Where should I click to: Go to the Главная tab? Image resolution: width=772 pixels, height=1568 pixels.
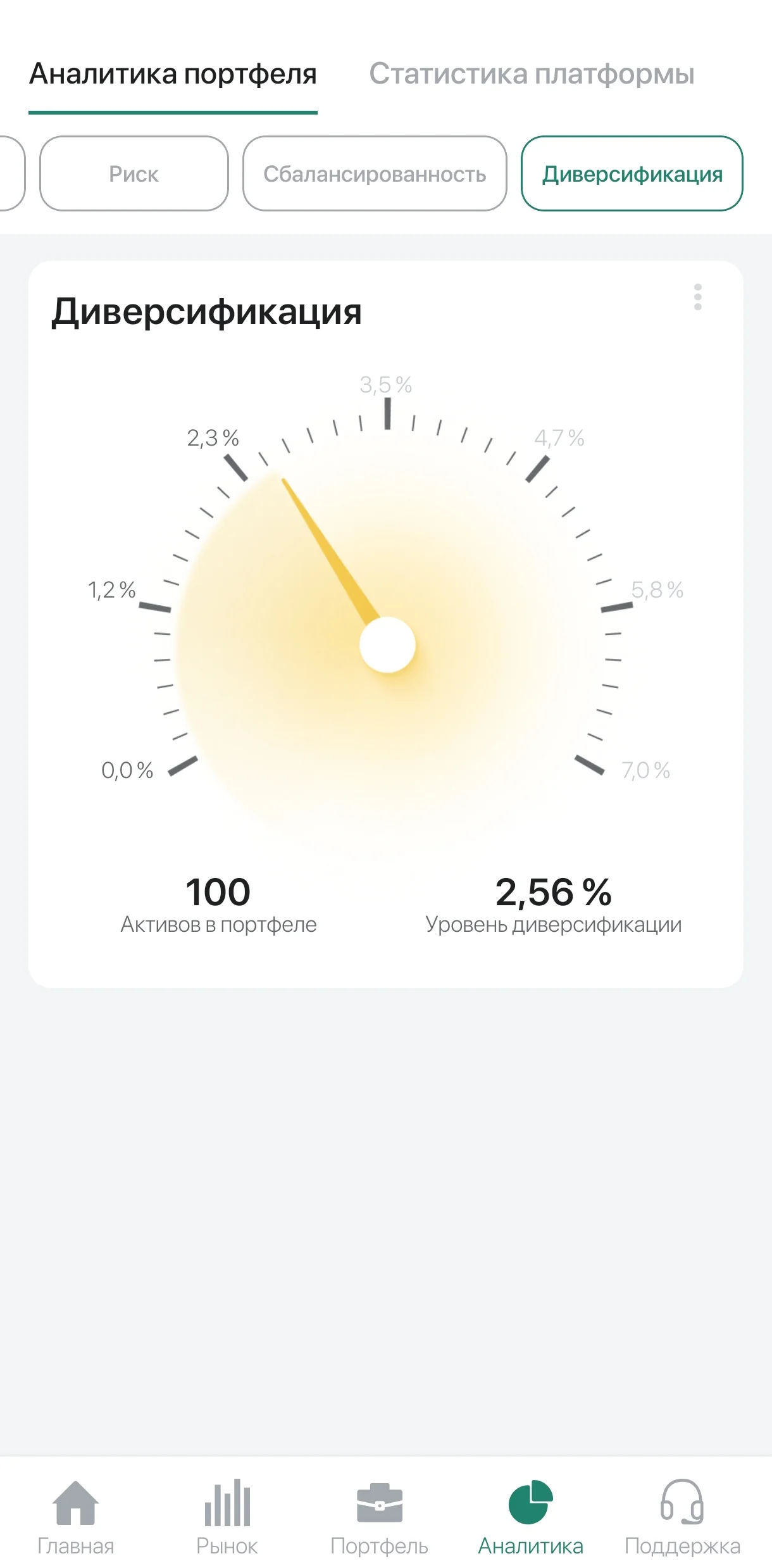(76, 1517)
